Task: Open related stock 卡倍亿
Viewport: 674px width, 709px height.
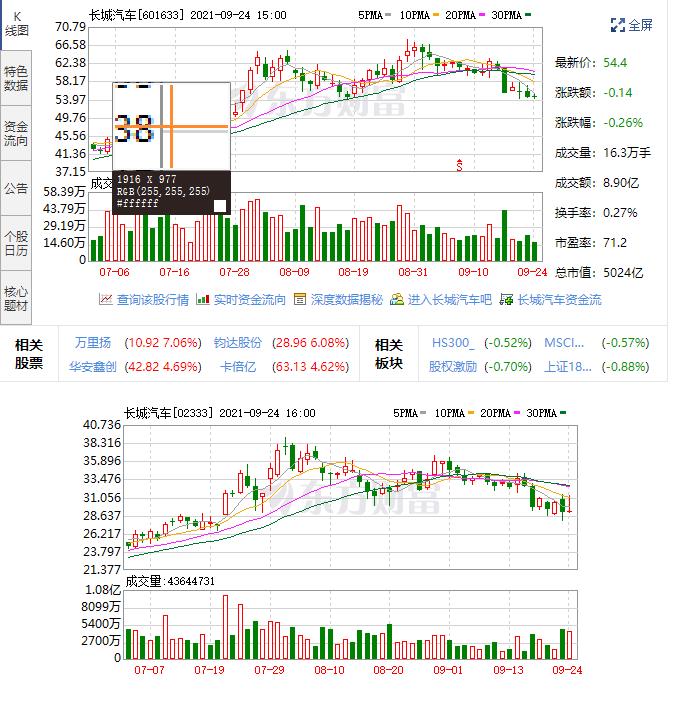Action: [238, 366]
